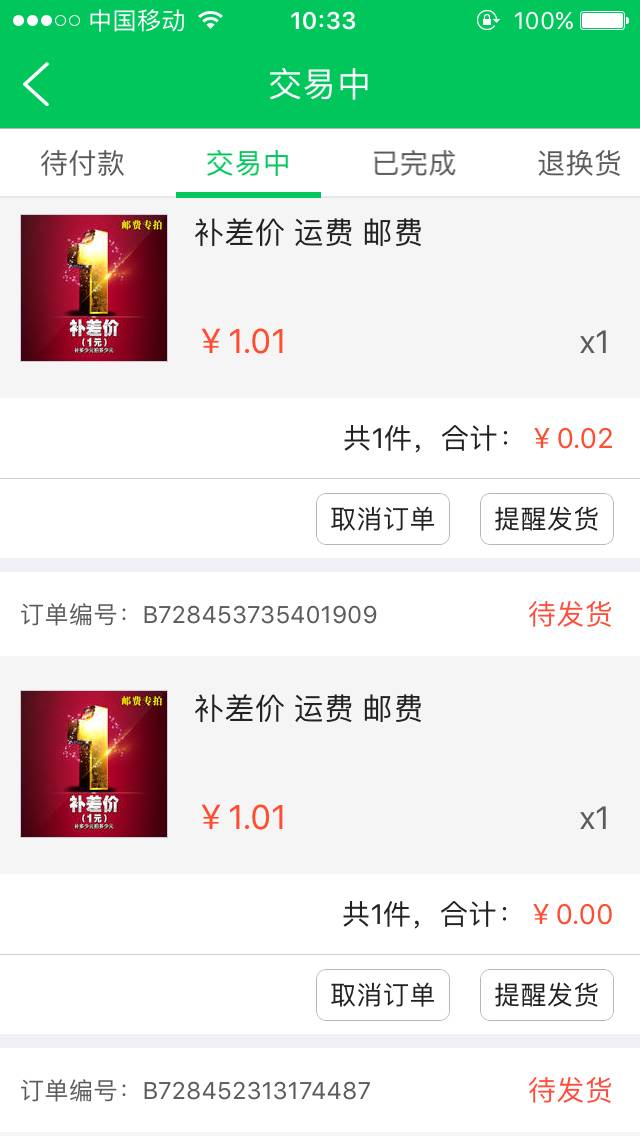Select the 交易中 tab
The image size is (640, 1136).
point(248,163)
